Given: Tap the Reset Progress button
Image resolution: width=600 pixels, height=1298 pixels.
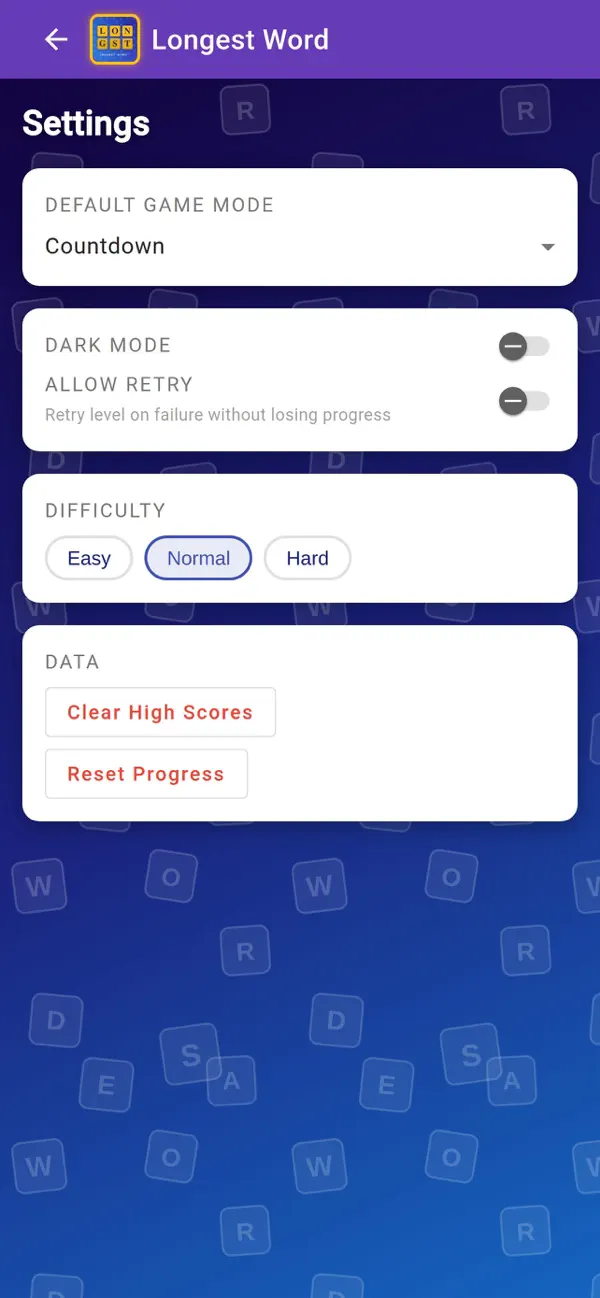Looking at the screenshot, I should (x=146, y=774).
